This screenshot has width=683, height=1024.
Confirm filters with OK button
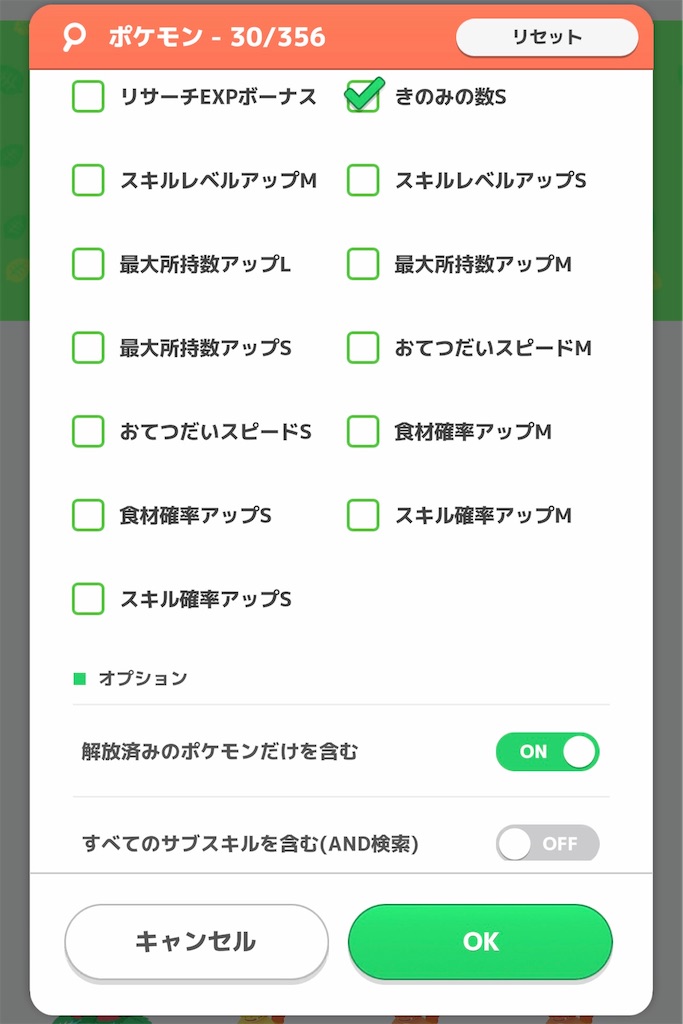[x=480, y=942]
